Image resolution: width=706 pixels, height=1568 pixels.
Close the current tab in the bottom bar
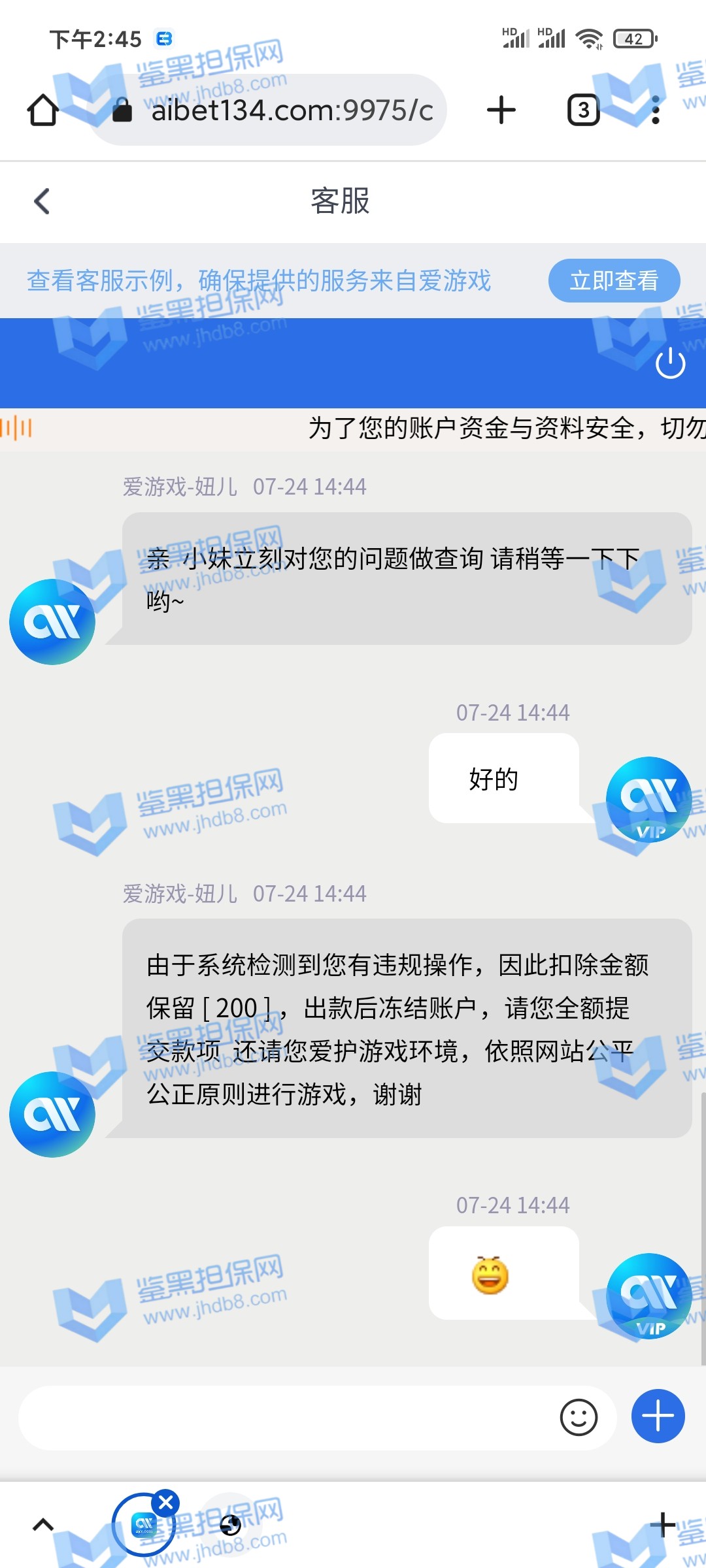click(x=166, y=1503)
